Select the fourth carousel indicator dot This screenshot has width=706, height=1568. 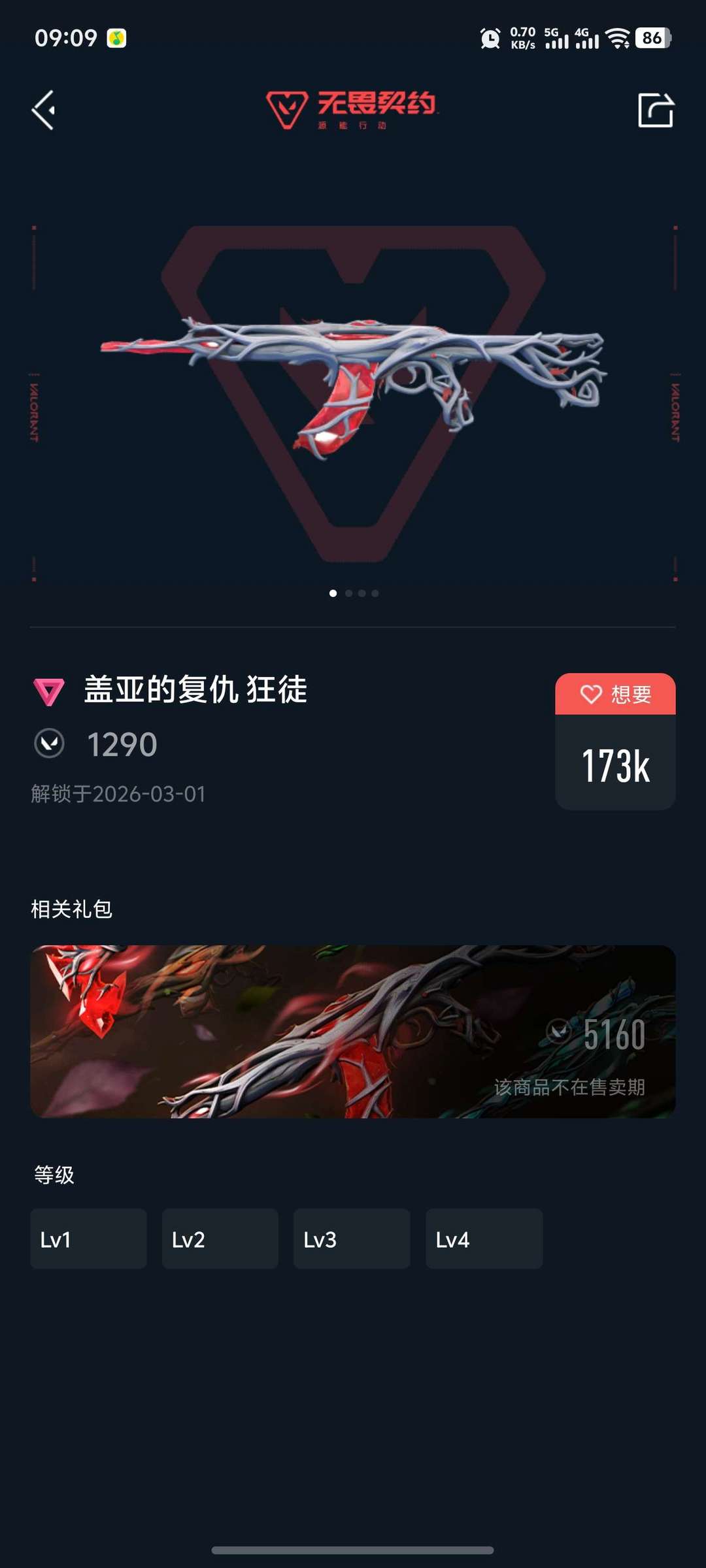click(375, 594)
